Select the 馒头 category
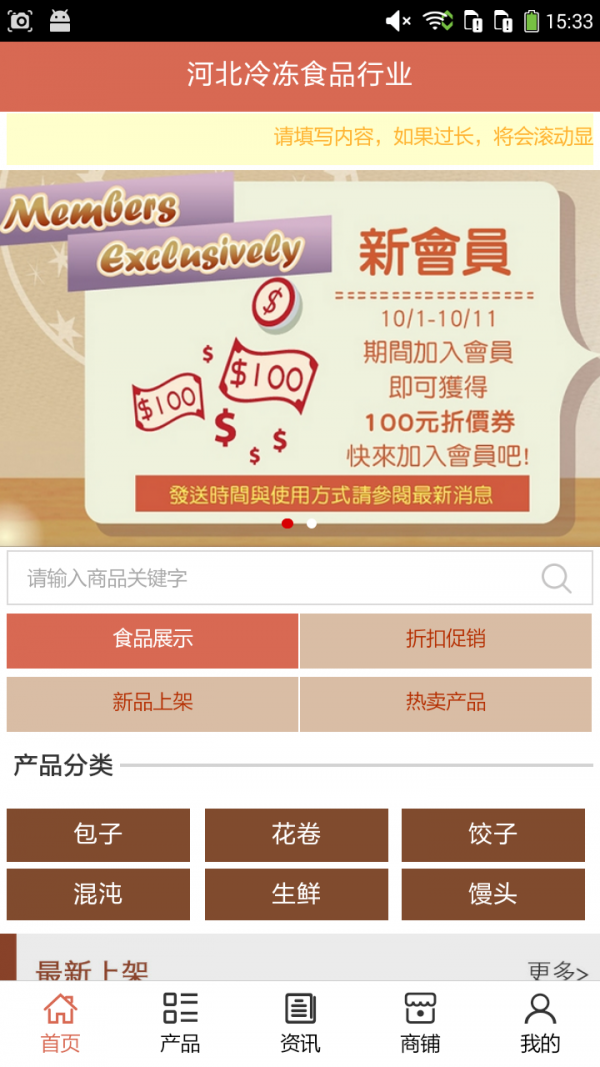 pyautogui.click(x=493, y=894)
